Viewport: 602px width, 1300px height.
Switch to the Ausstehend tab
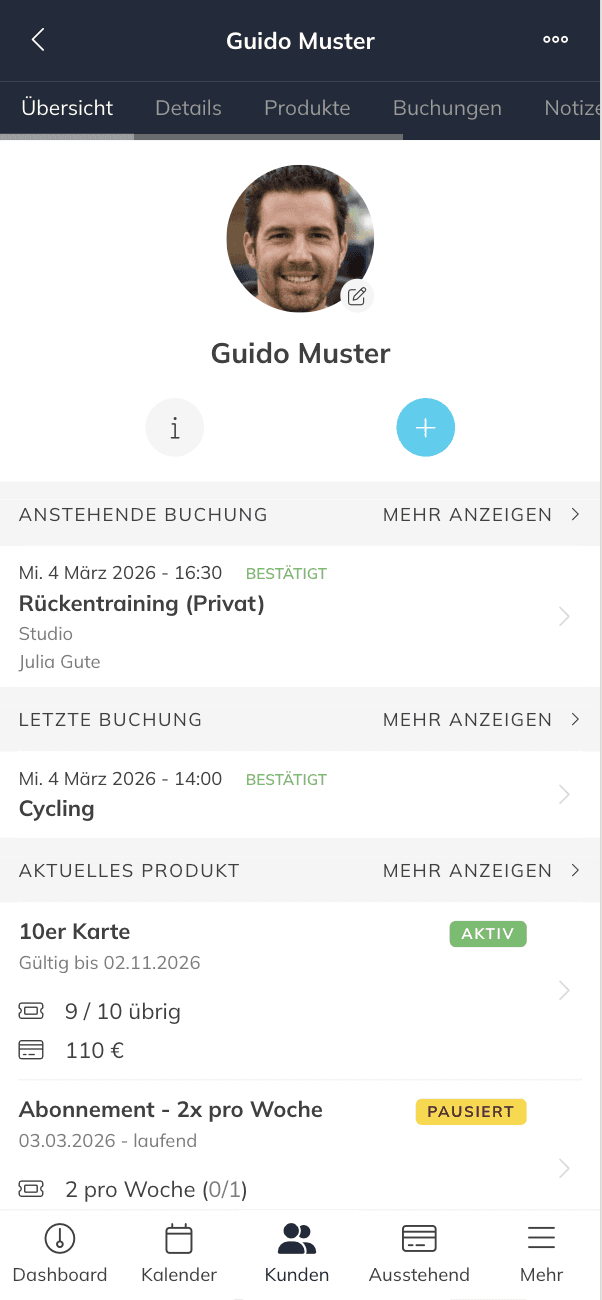419,1255
